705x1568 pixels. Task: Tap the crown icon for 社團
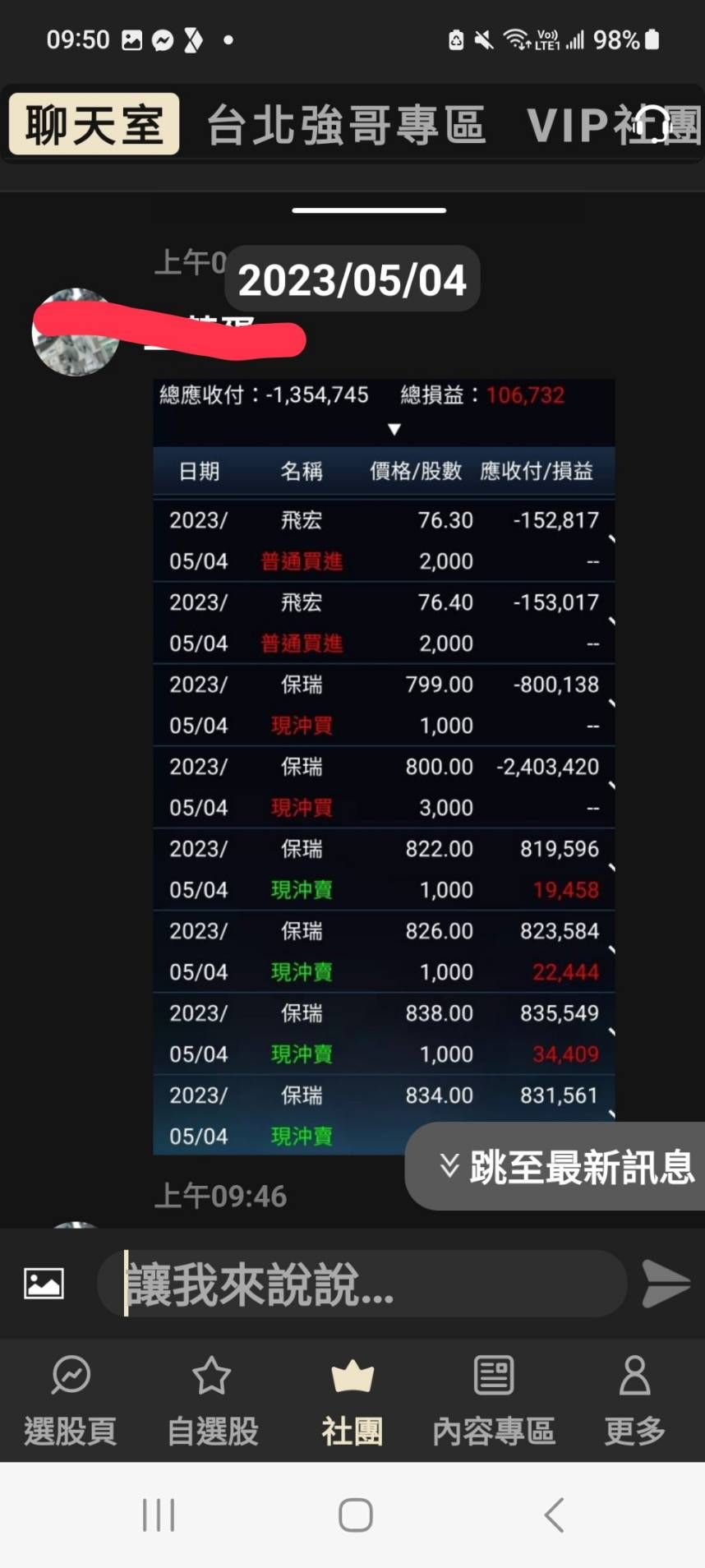coord(352,1372)
